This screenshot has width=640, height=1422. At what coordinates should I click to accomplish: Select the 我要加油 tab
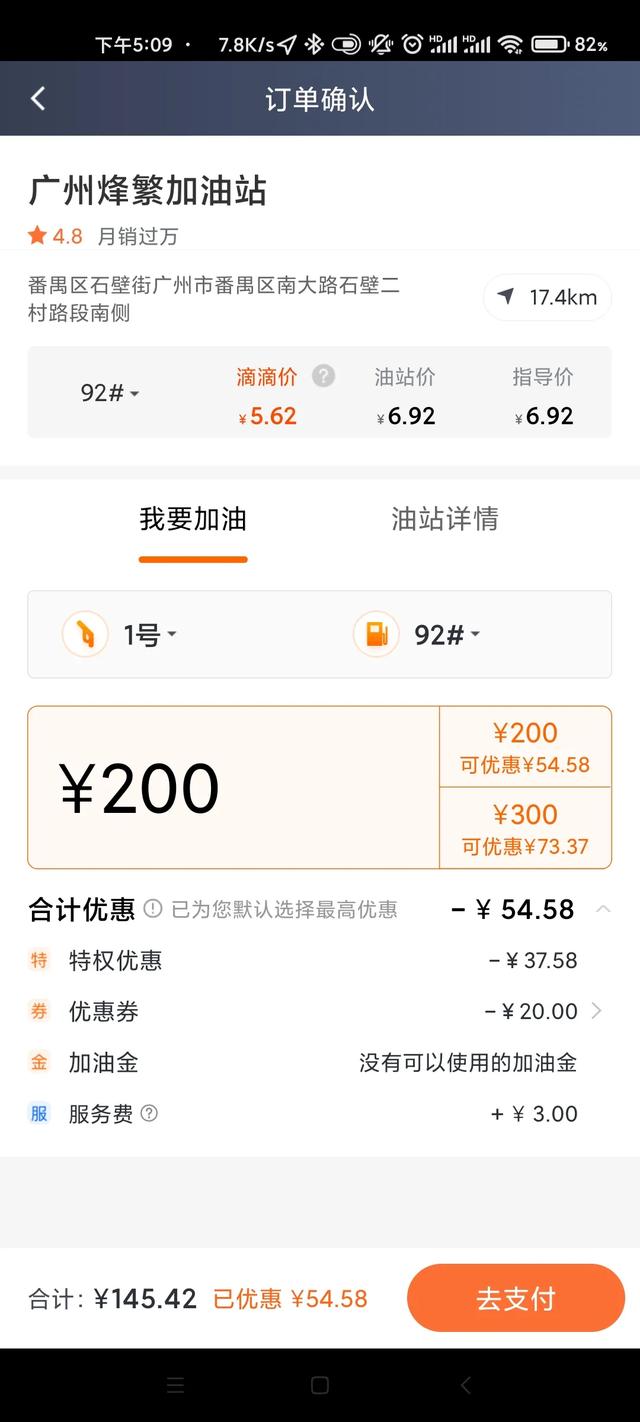(x=193, y=519)
